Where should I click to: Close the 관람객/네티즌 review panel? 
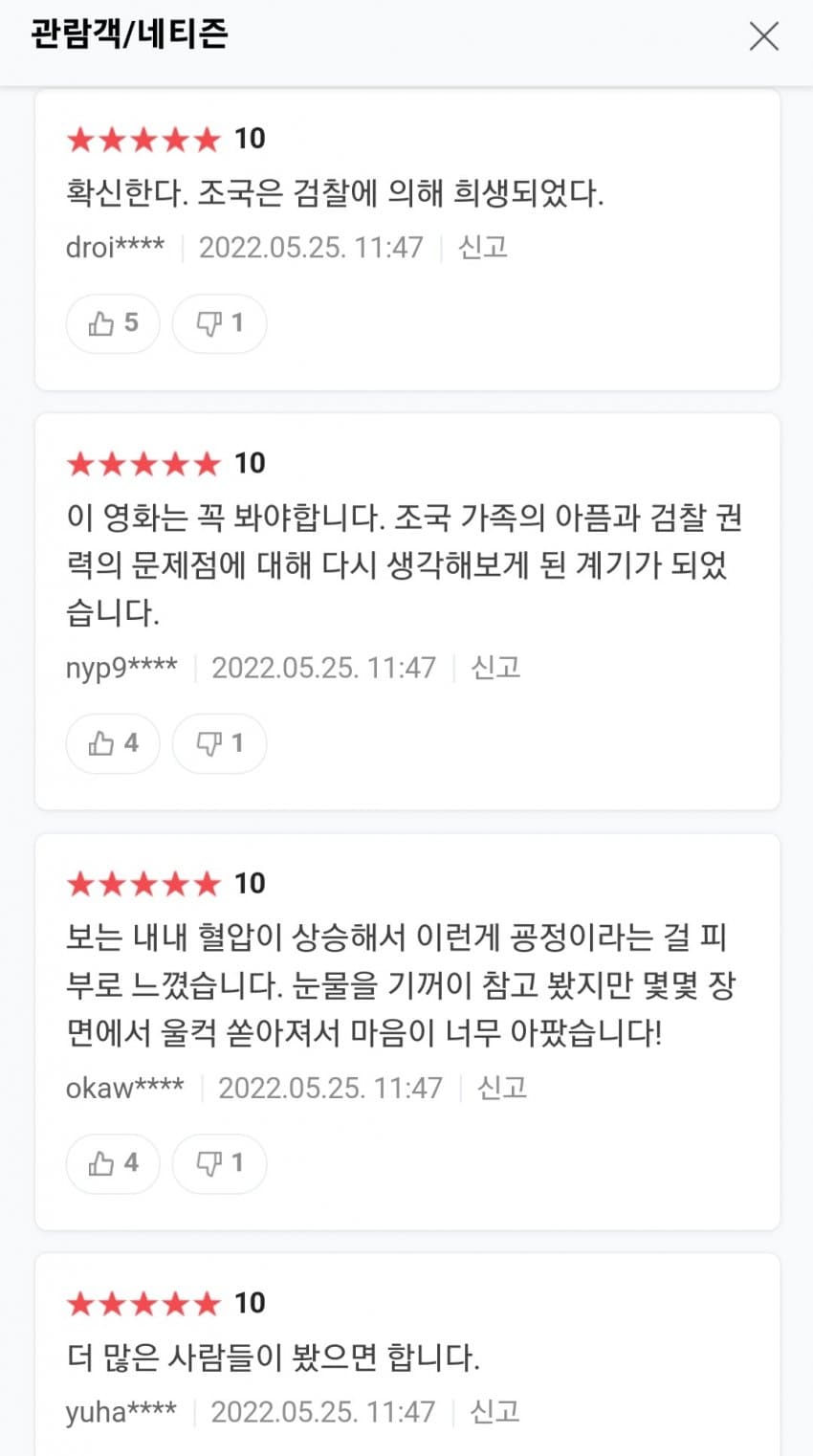[x=763, y=36]
